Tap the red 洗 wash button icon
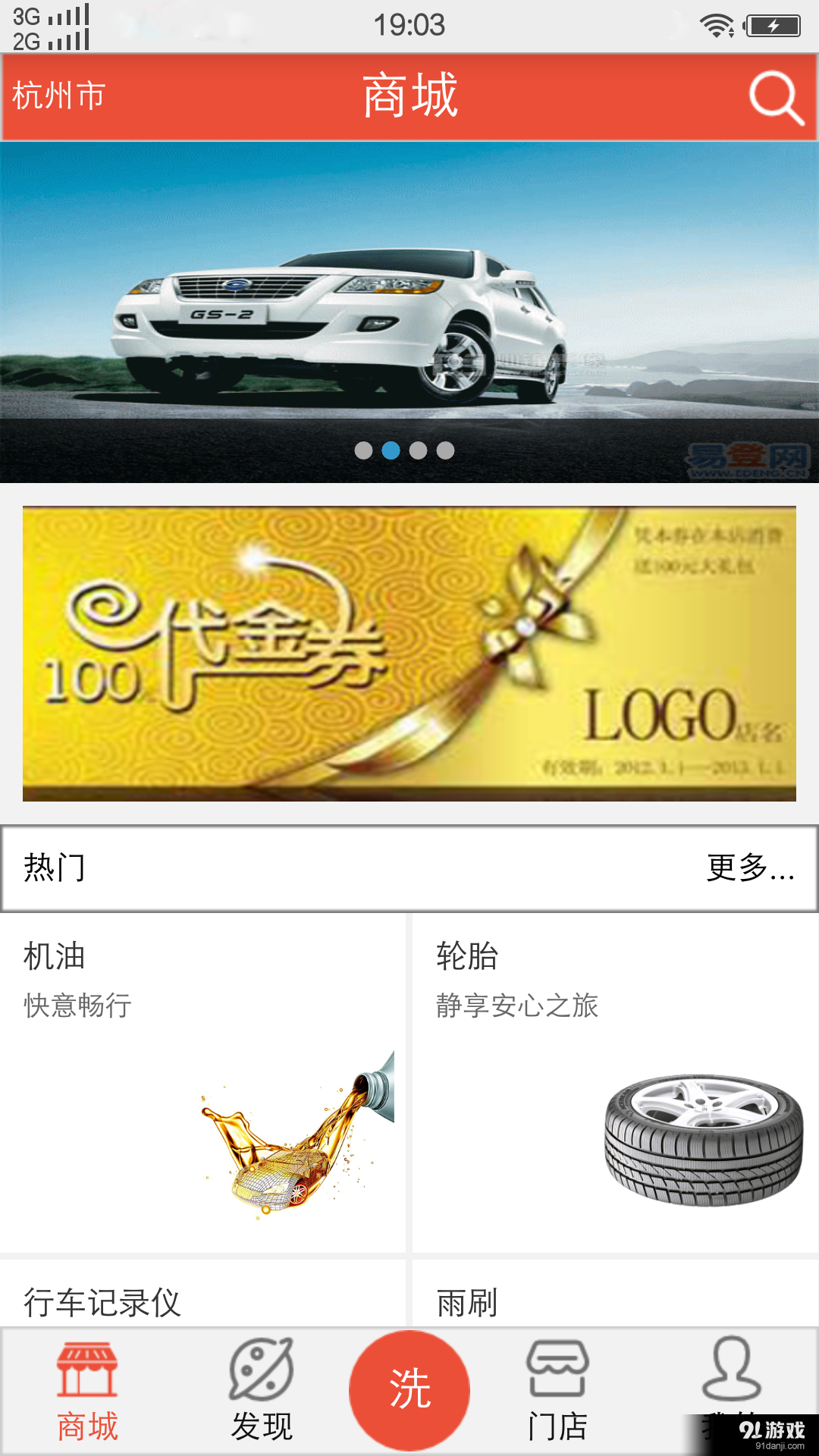The width and height of the screenshot is (819, 1456). 409,1388
